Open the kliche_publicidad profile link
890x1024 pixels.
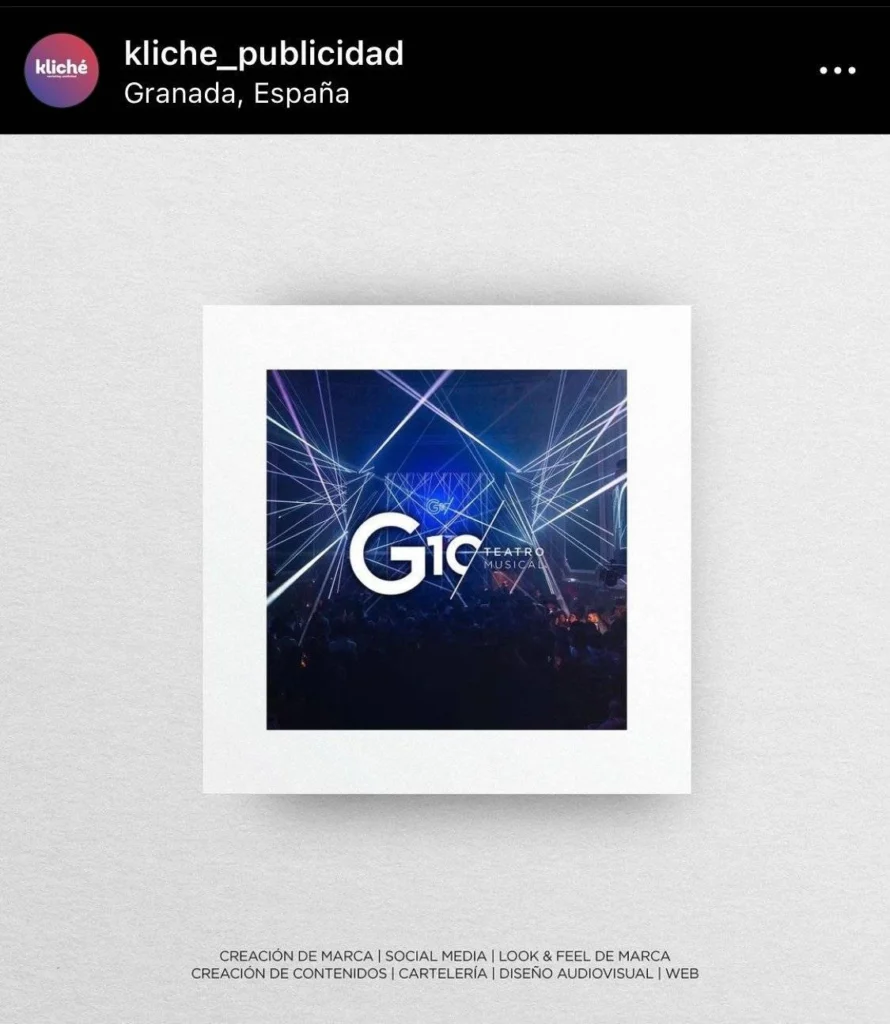click(262, 55)
